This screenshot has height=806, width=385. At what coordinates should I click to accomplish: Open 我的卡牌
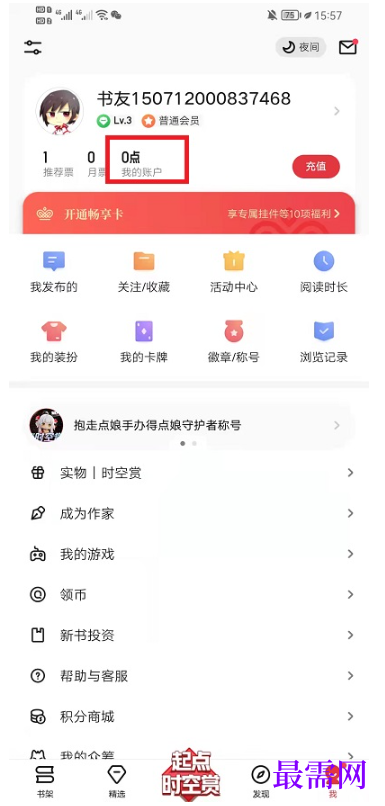tap(144, 342)
